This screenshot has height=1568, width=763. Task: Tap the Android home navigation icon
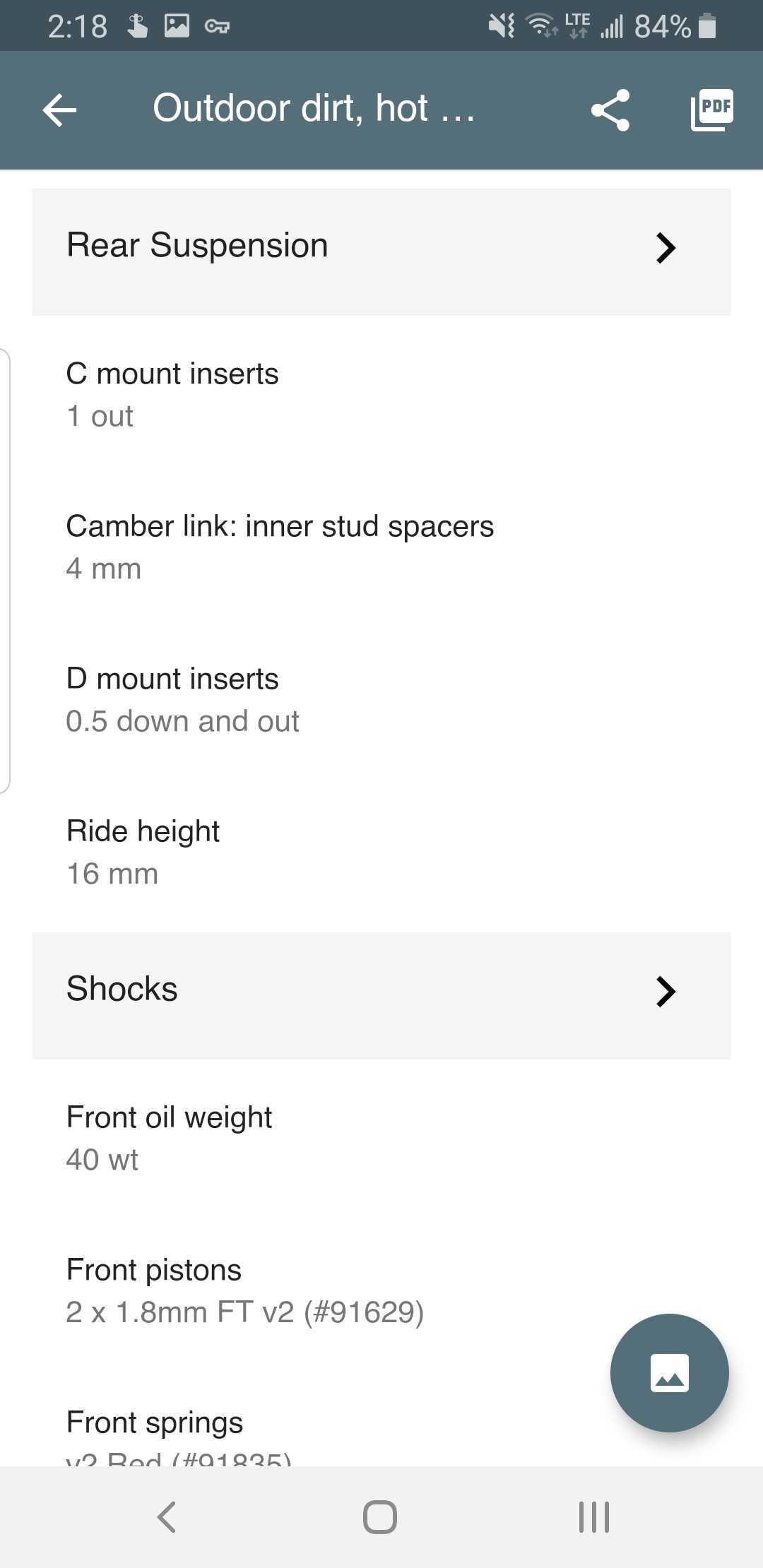(x=380, y=1515)
